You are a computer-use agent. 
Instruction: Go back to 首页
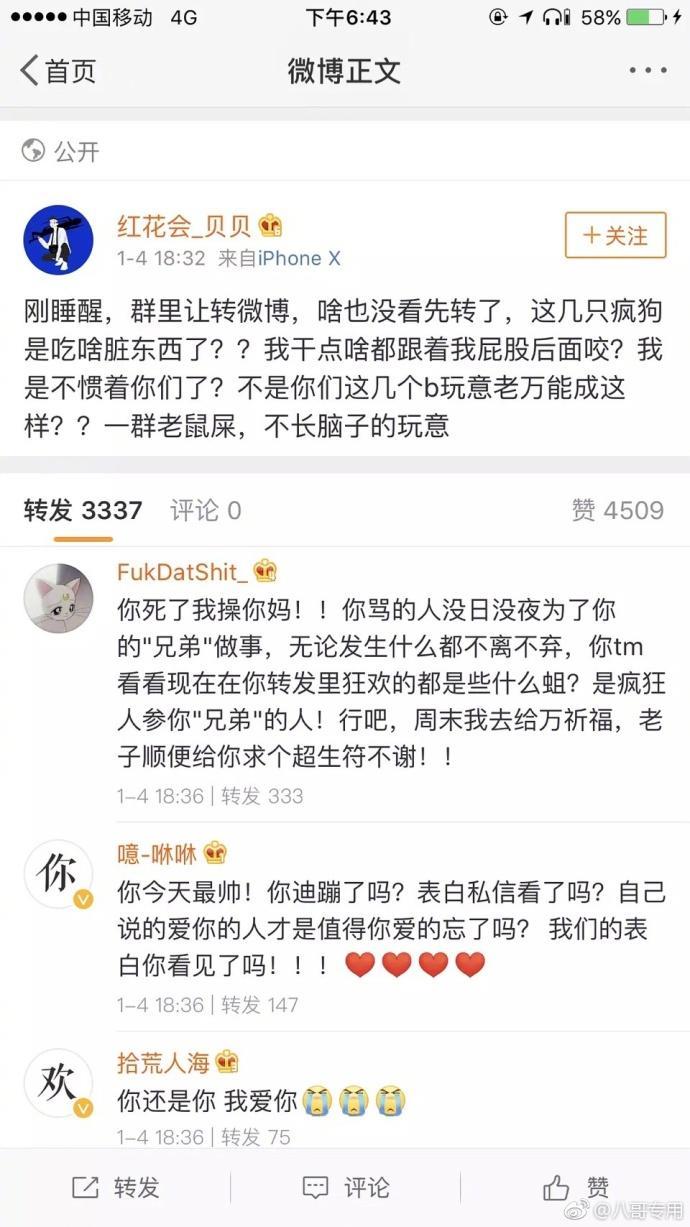pos(58,71)
